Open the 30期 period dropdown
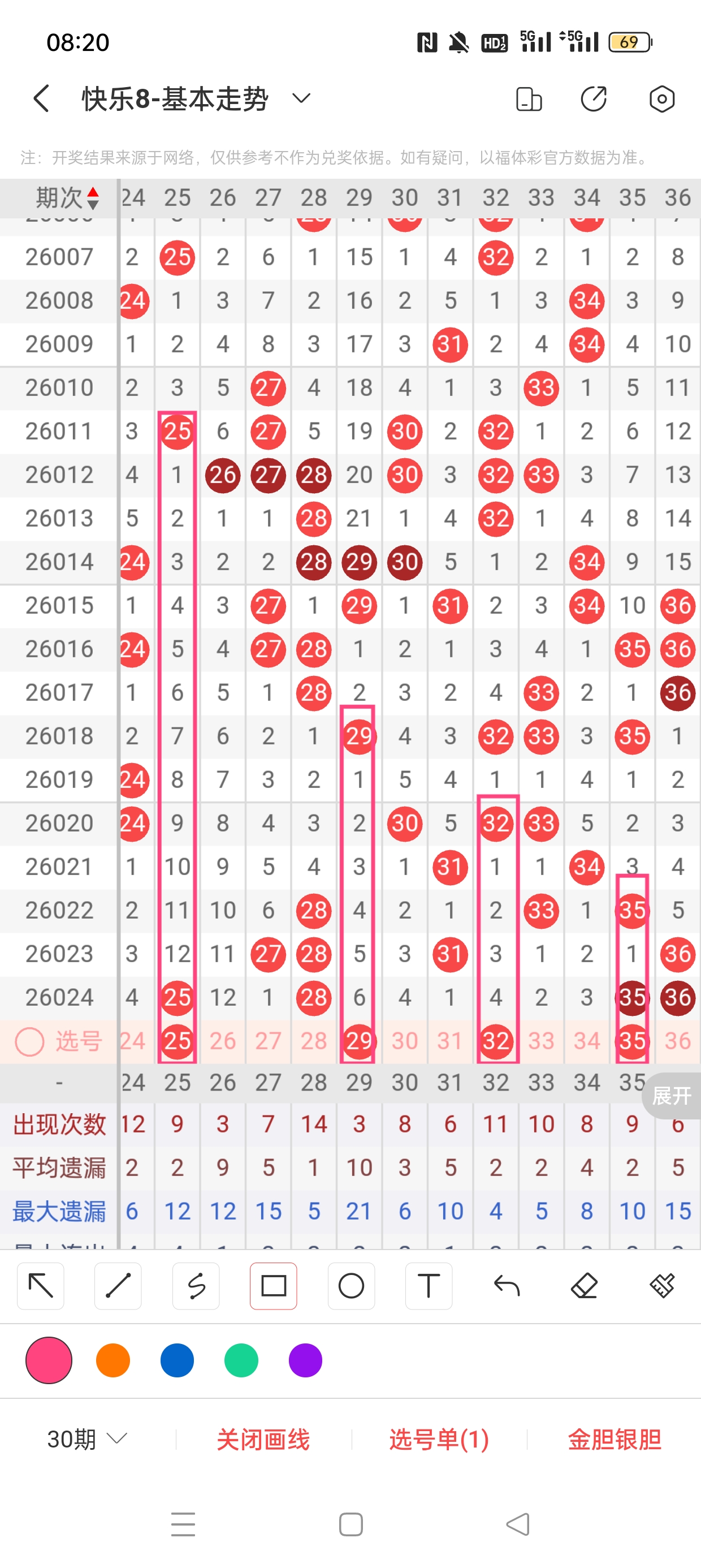 [87, 1440]
